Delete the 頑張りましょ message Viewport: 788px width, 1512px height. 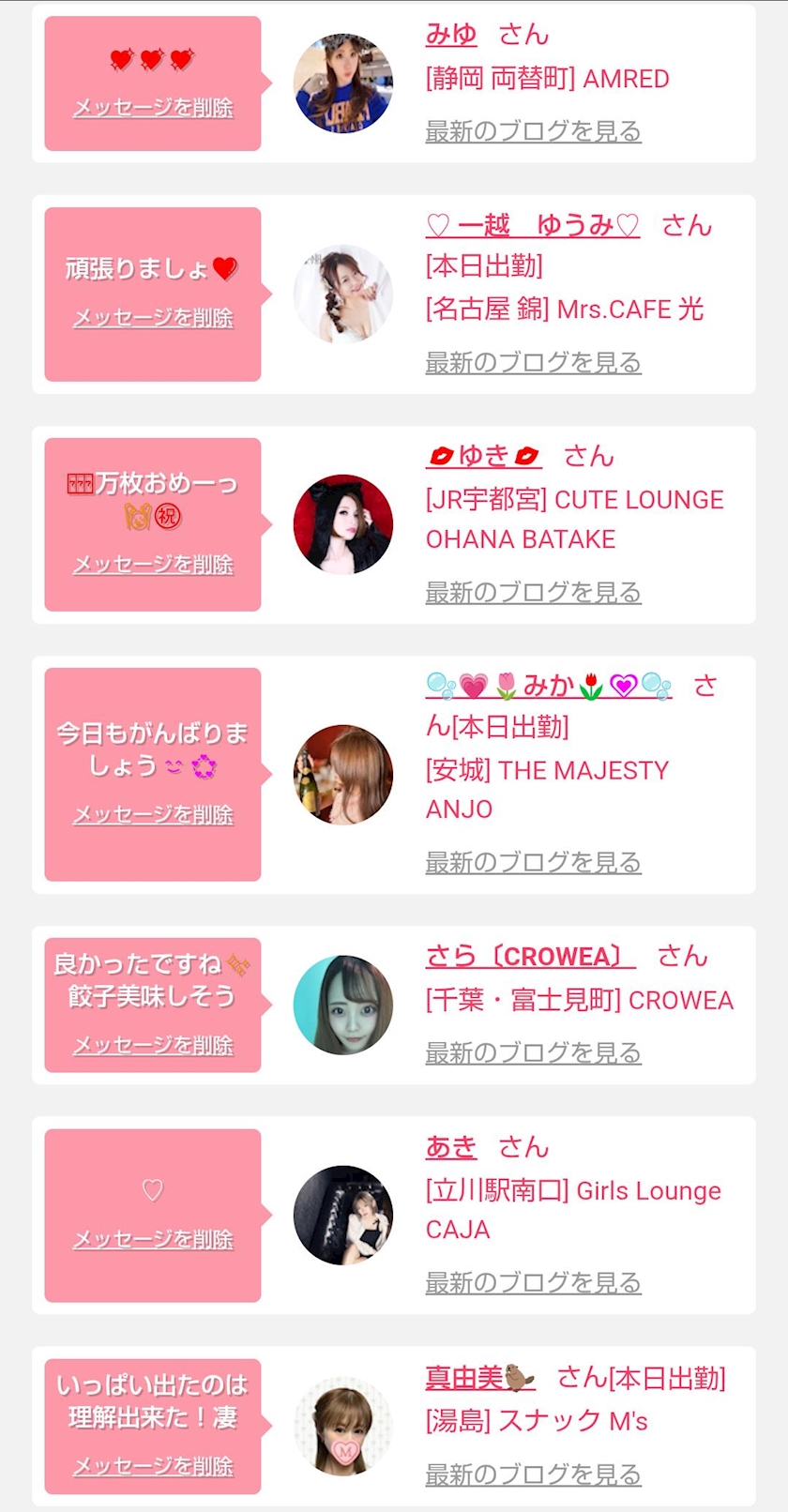pyautogui.click(x=153, y=318)
